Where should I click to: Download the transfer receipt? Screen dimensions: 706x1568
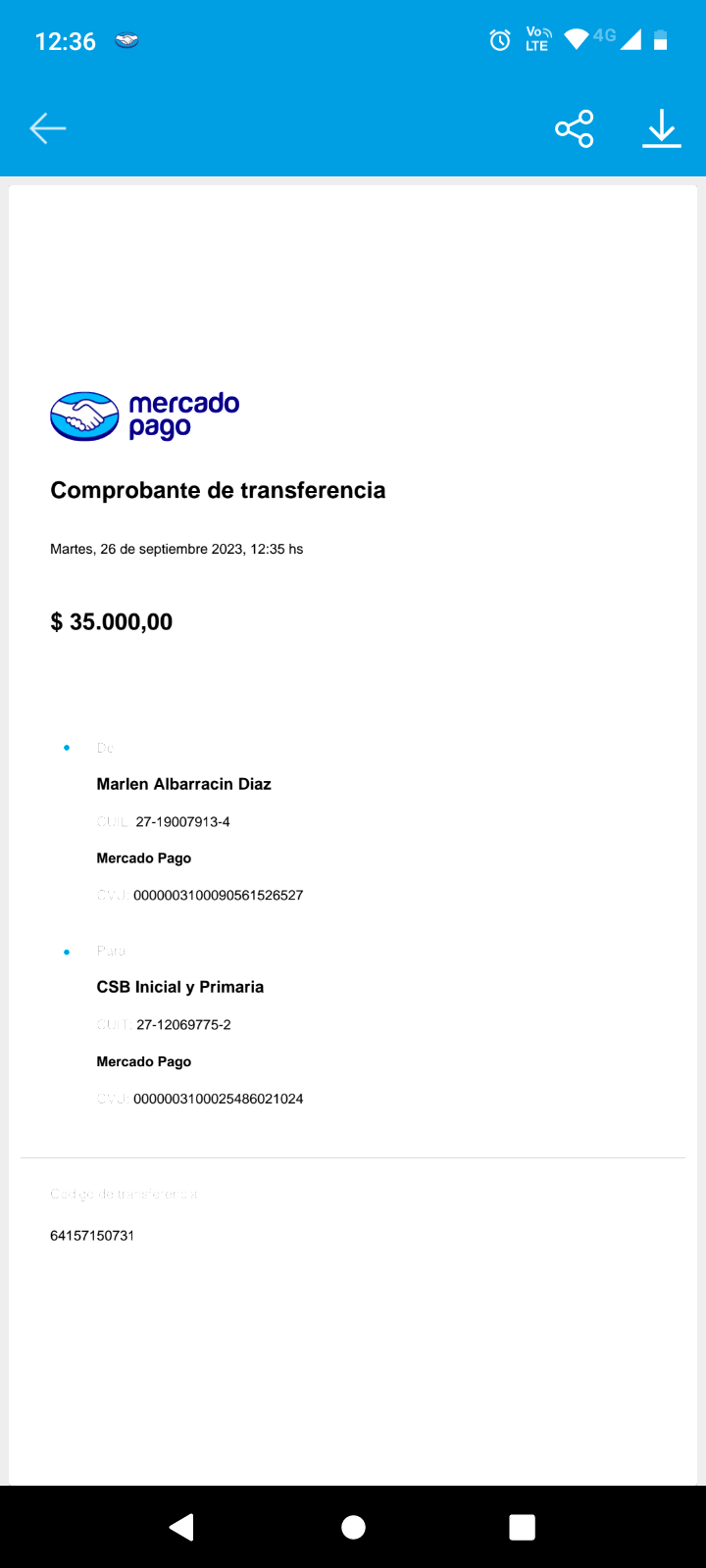coord(662,128)
